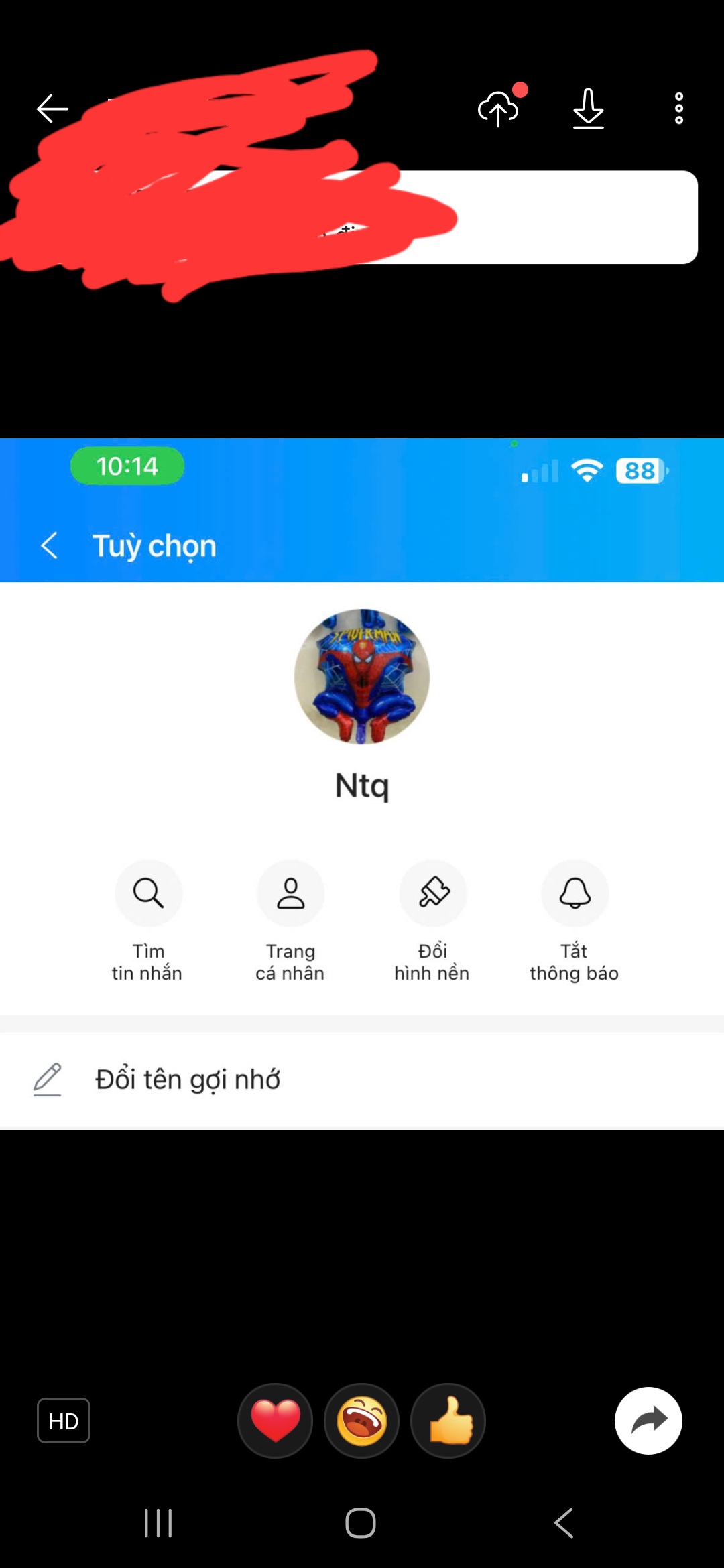React with the red heart
724x1568 pixels.
pos(275,1421)
